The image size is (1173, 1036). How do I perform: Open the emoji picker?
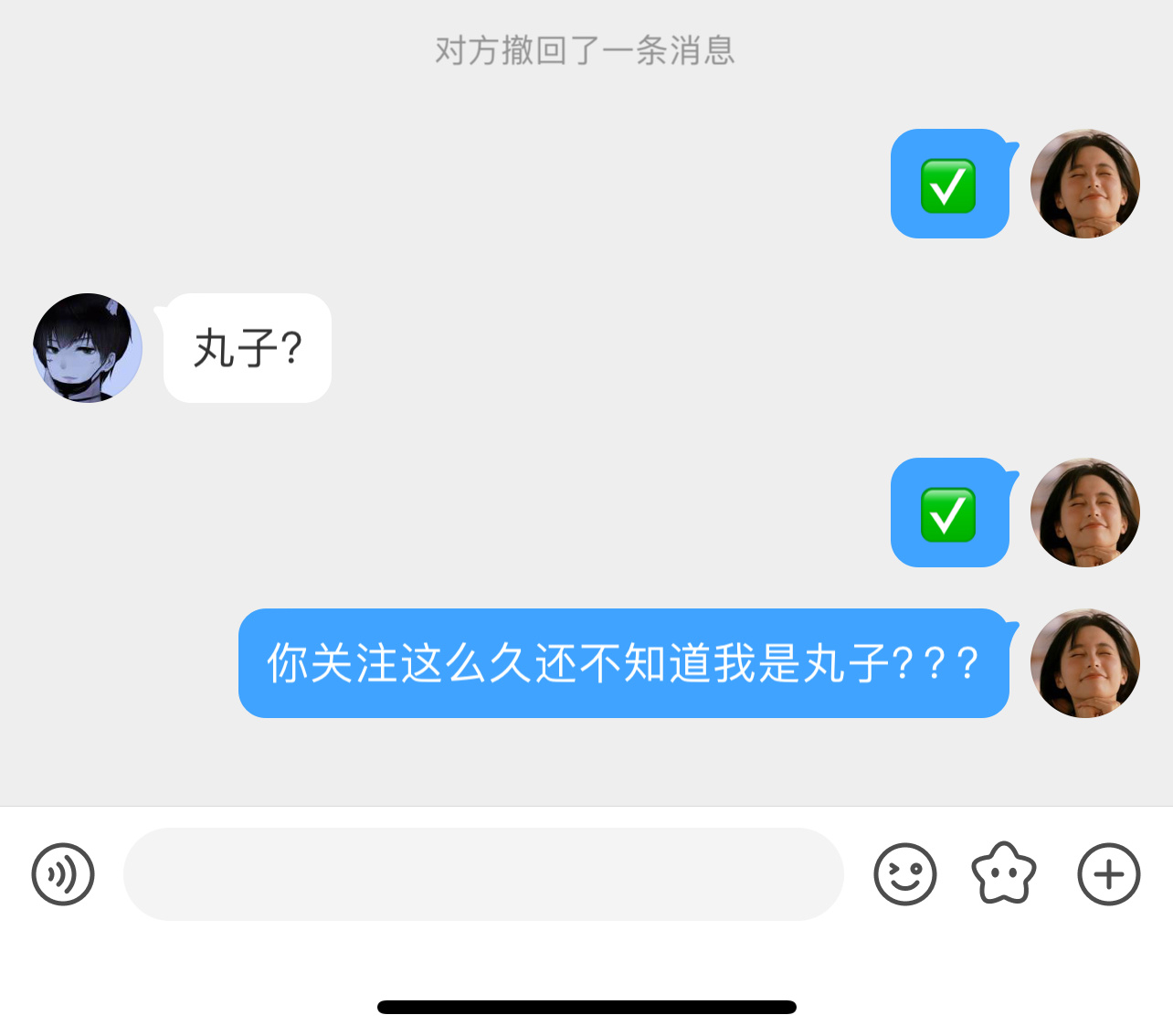(x=904, y=874)
